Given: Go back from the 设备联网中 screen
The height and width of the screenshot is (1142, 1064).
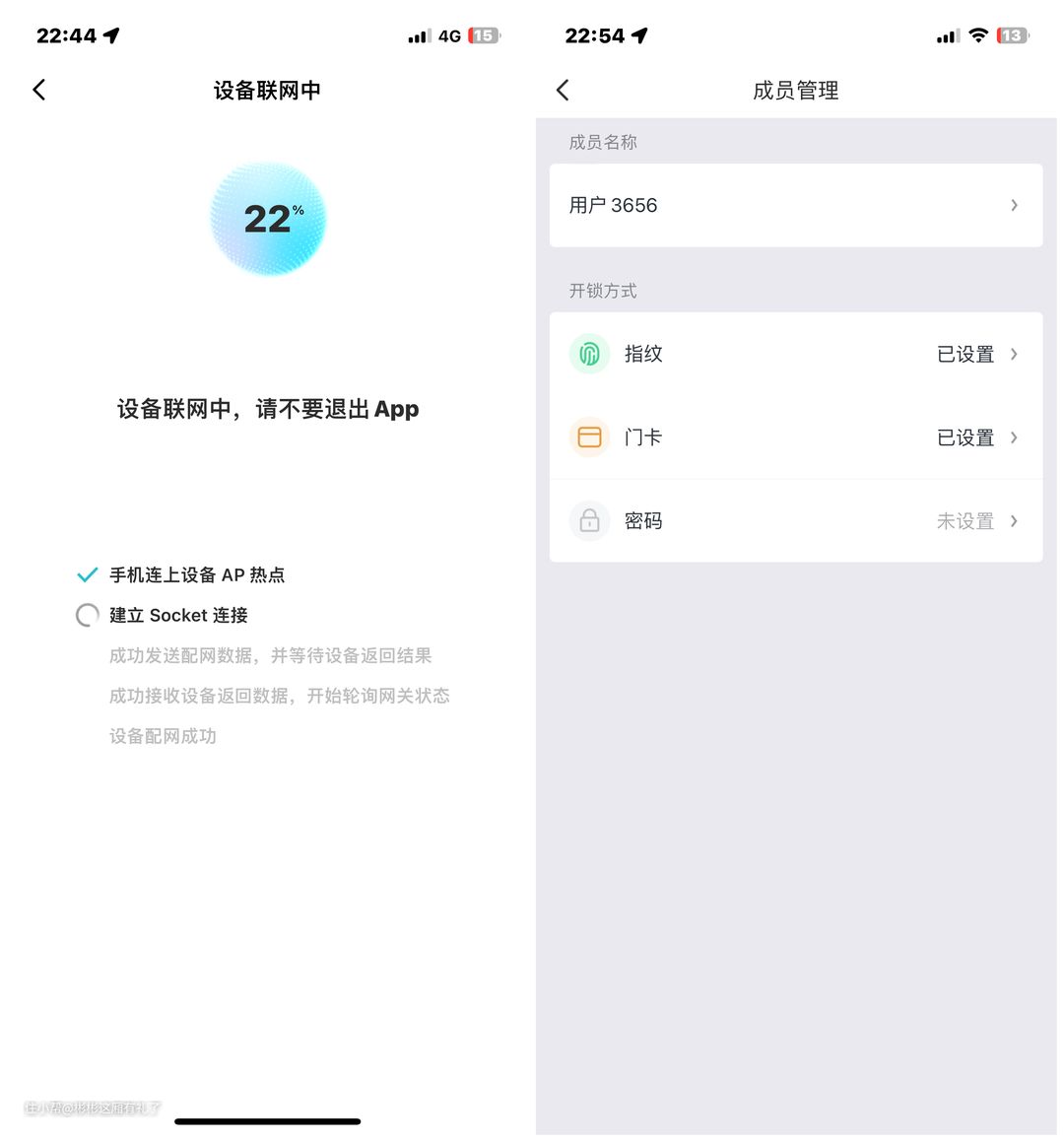Looking at the screenshot, I should coord(39,91).
